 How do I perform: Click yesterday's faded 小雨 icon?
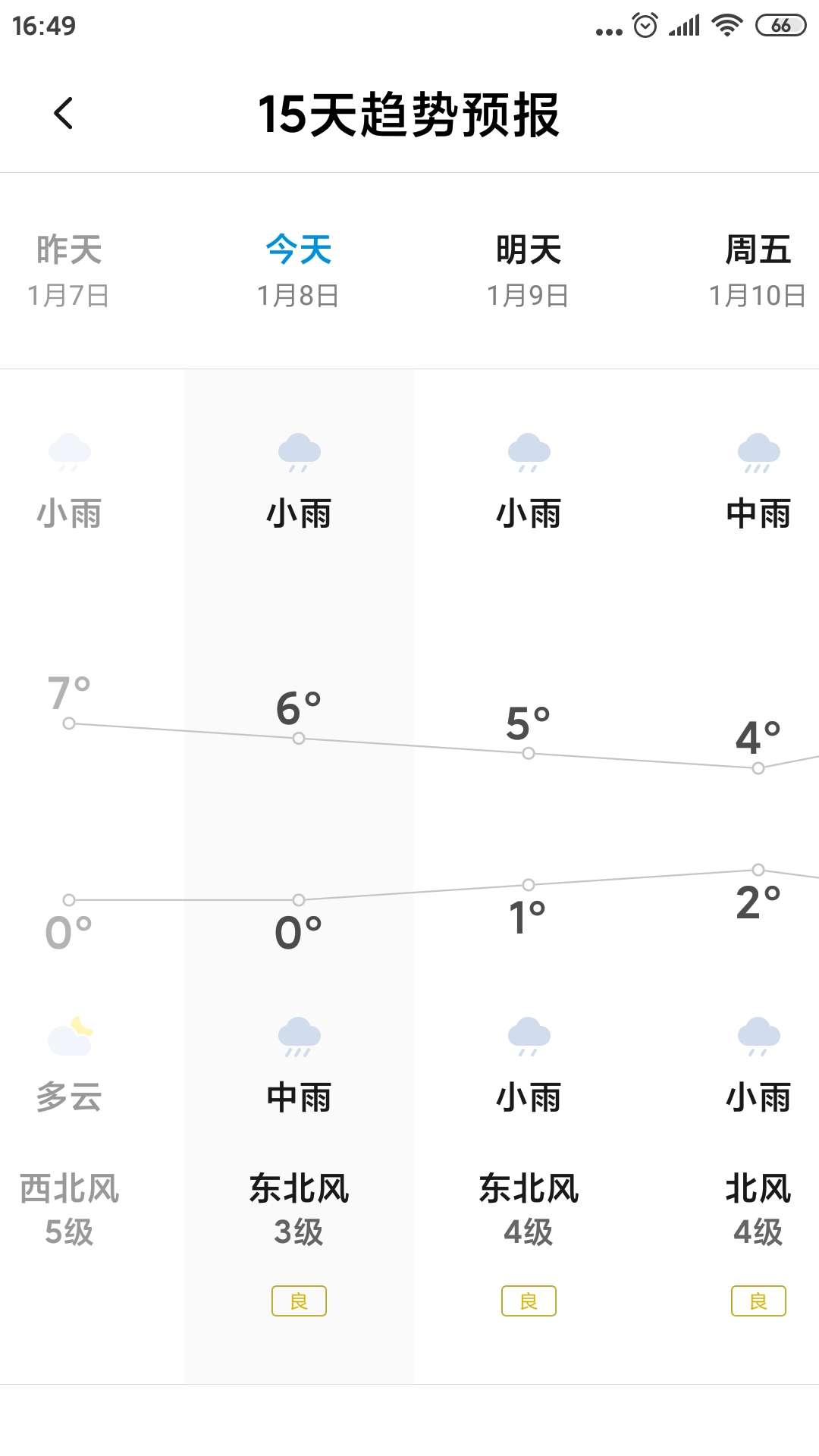coord(71,453)
